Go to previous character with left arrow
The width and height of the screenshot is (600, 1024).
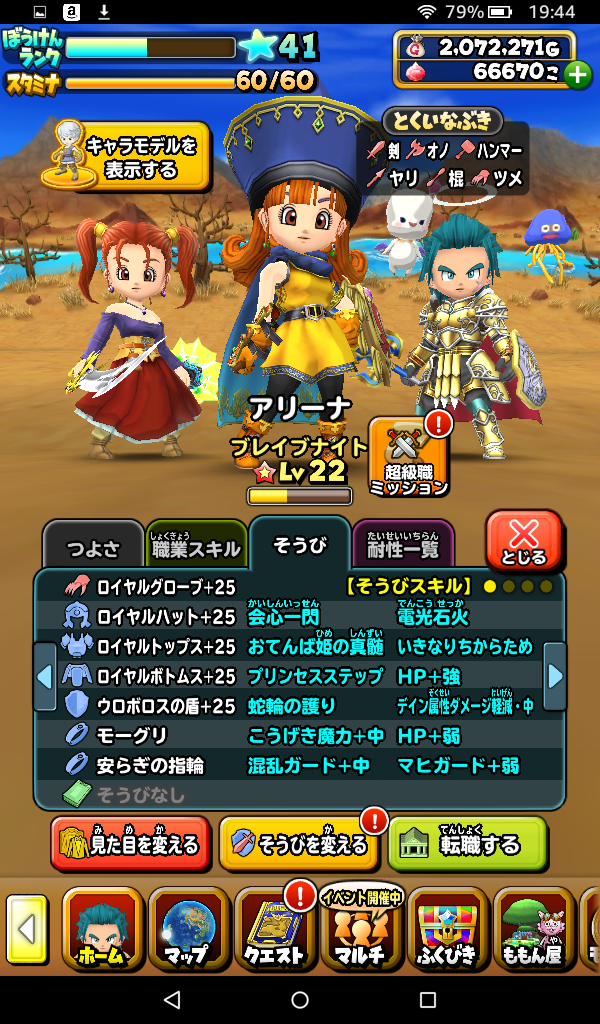click(44, 676)
